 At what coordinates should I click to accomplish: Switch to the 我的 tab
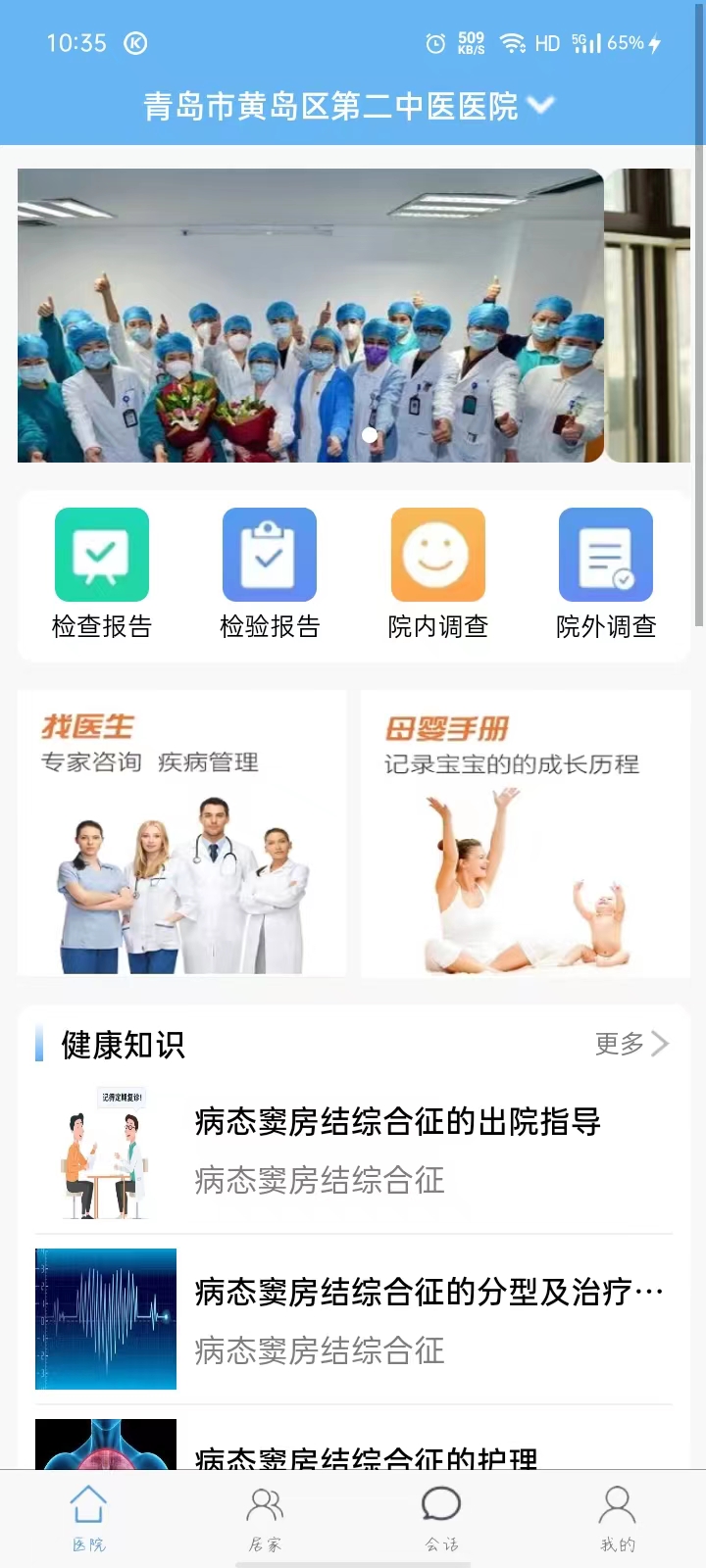coord(618,1519)
